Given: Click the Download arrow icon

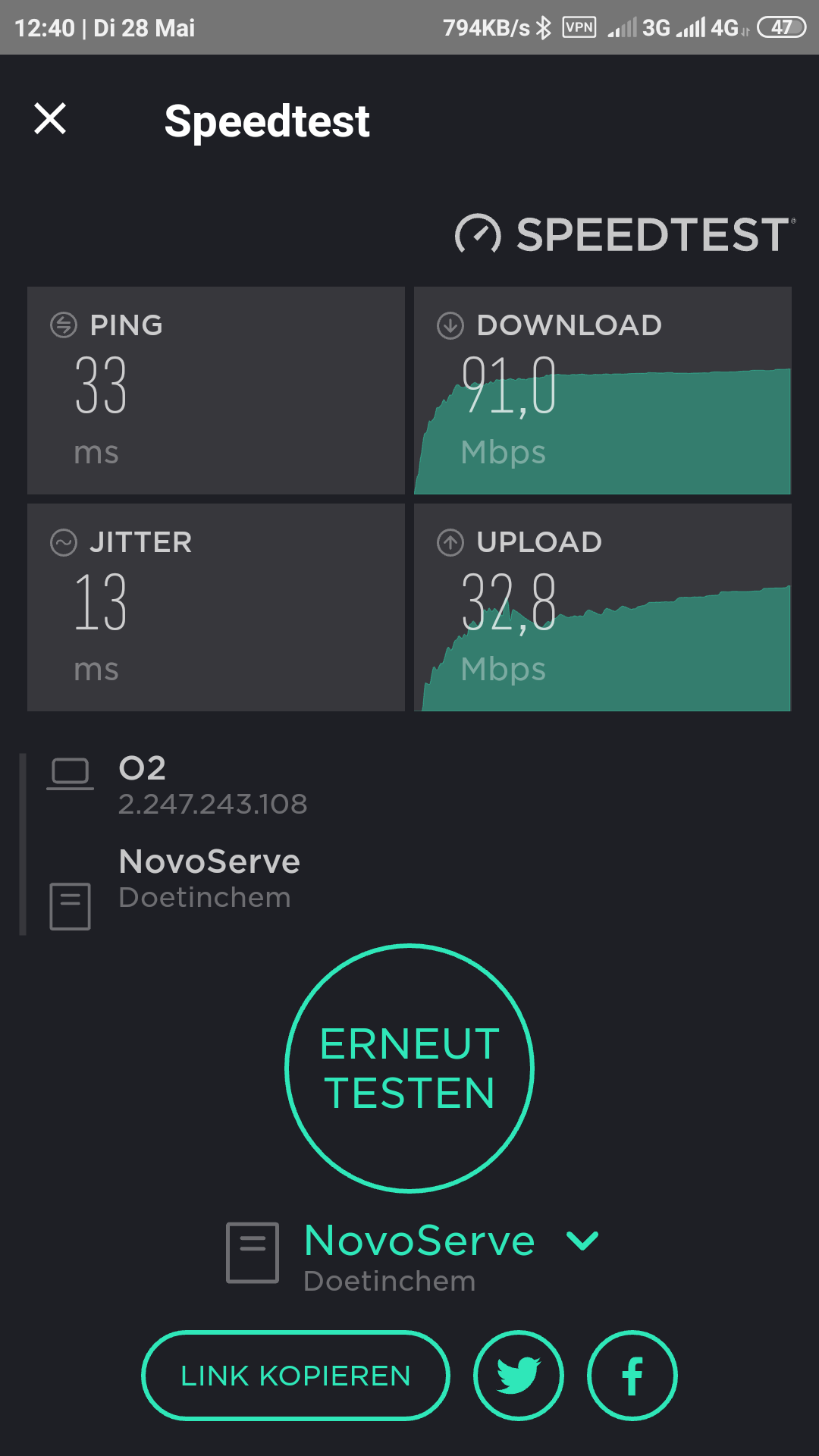Looking at the screenshot, I should 450,325.
